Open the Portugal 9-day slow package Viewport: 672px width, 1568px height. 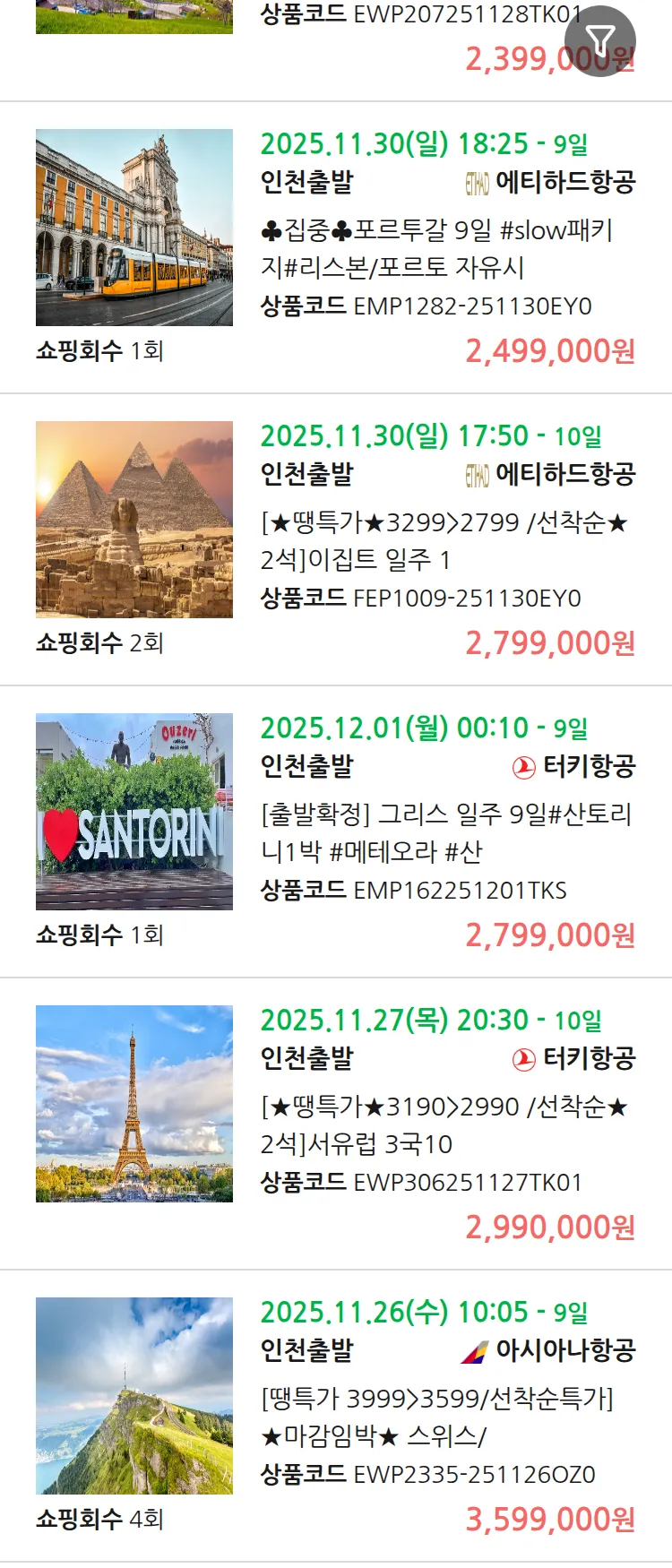pyautogui.click(x=436, y=248)
